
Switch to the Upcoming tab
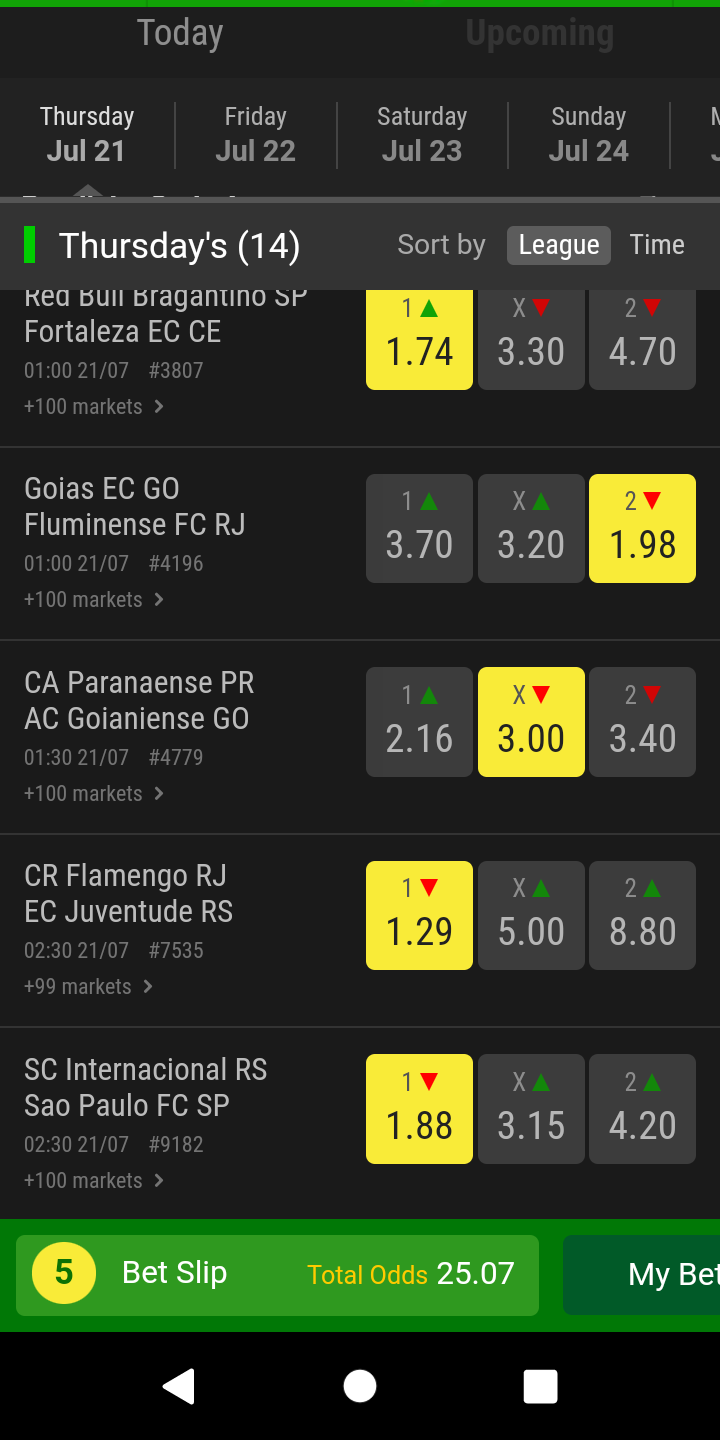(x=540, y=34)
